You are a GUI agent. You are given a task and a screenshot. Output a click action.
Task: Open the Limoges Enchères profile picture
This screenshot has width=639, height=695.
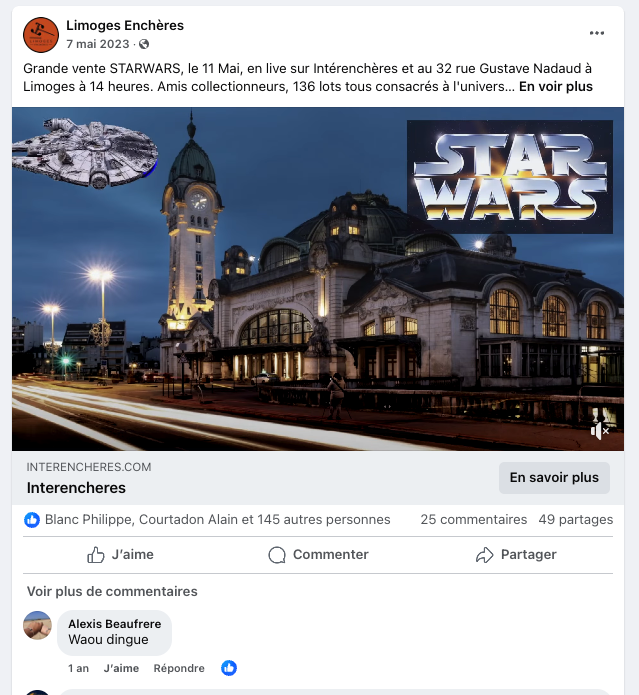click(40, 35)
